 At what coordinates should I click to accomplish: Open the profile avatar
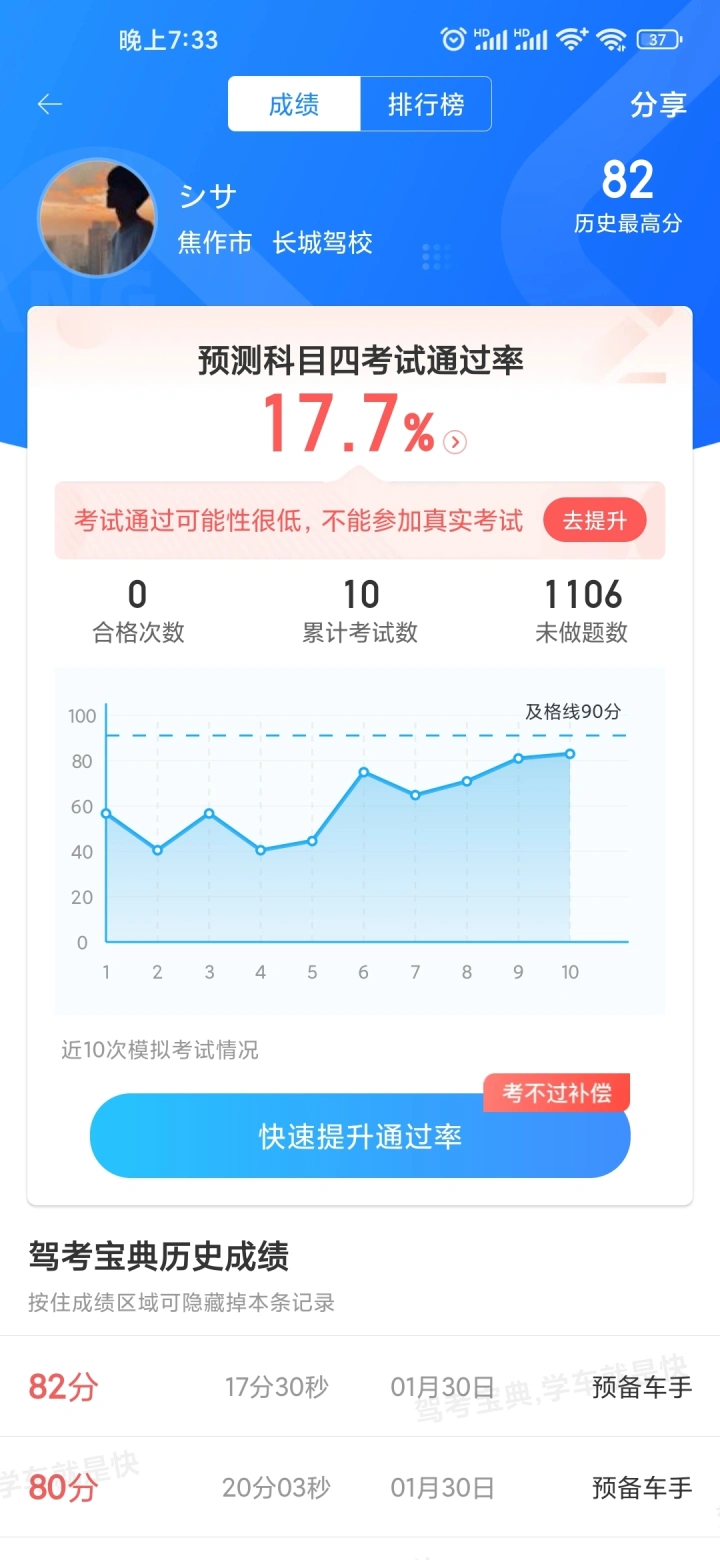(97, 218)
